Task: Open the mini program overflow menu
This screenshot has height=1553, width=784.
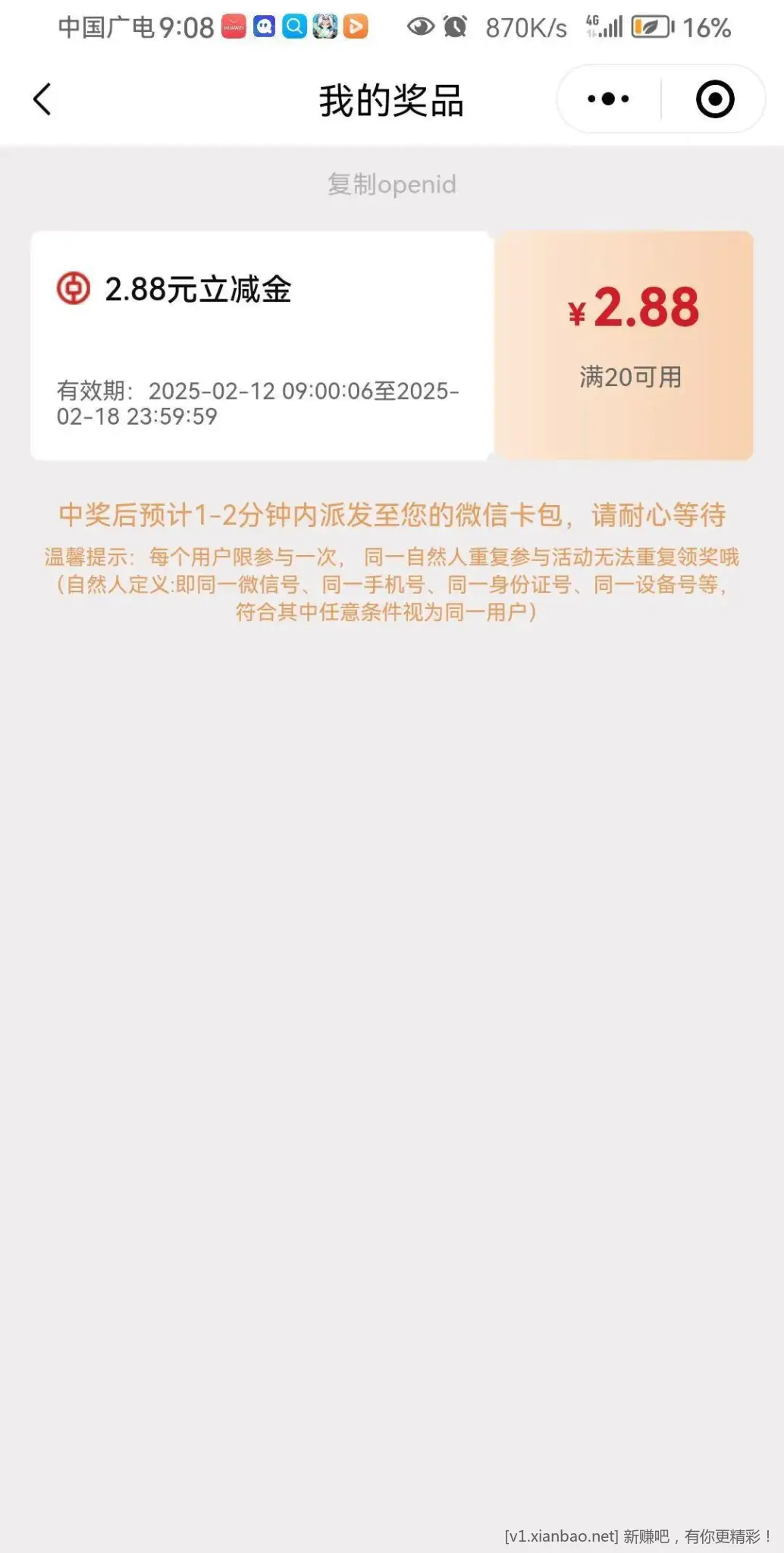Action: (608, 99)
